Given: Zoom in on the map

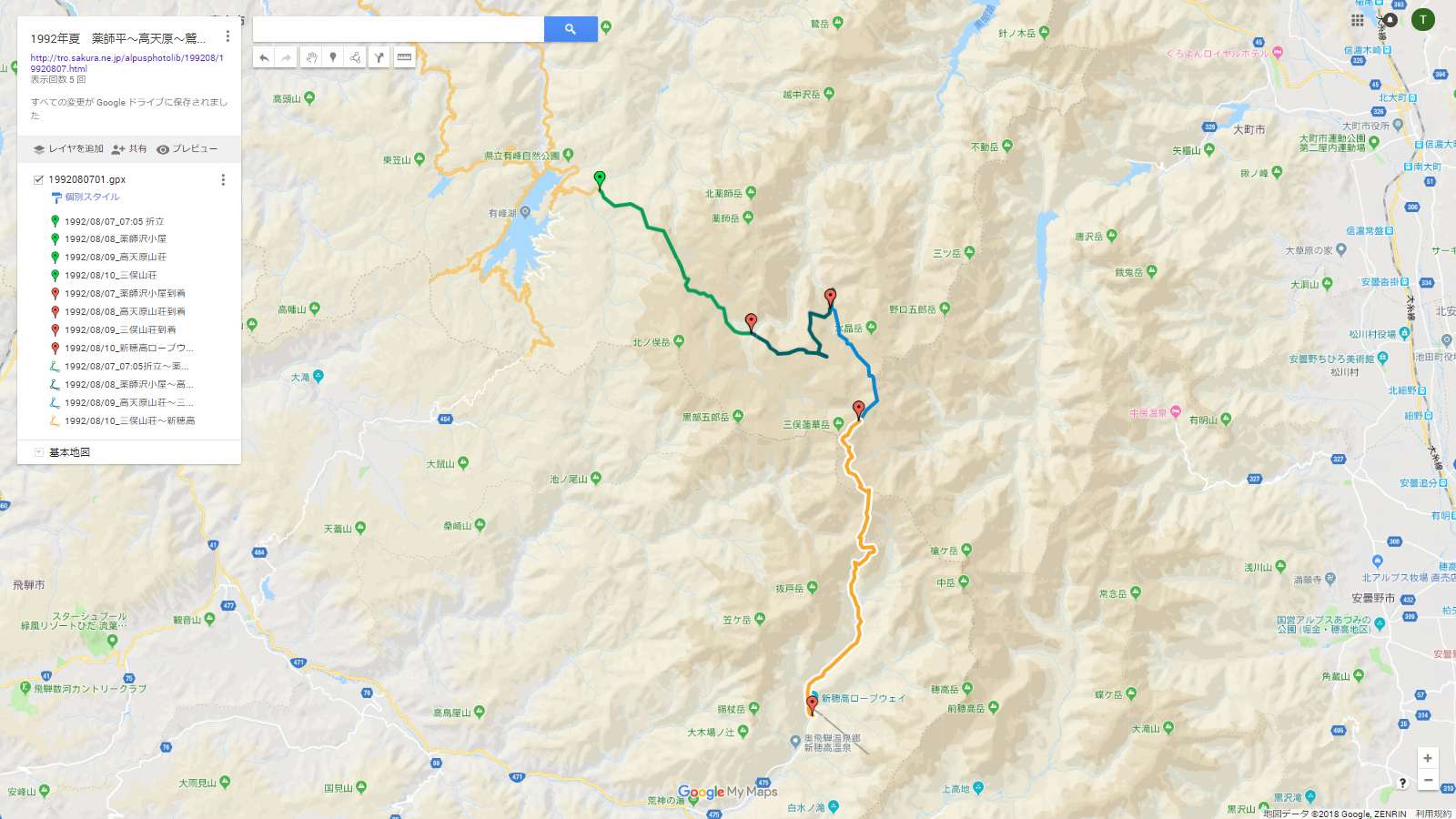Looking at the screenshot, I should (1428, 758).
